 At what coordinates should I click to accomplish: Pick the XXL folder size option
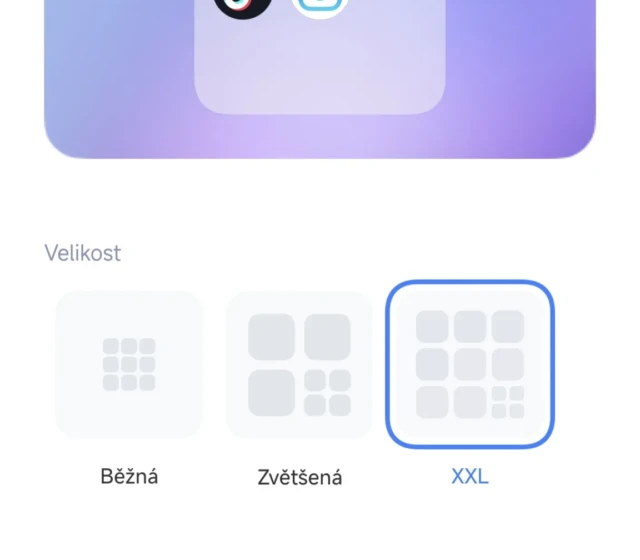[x=469, y=364]
